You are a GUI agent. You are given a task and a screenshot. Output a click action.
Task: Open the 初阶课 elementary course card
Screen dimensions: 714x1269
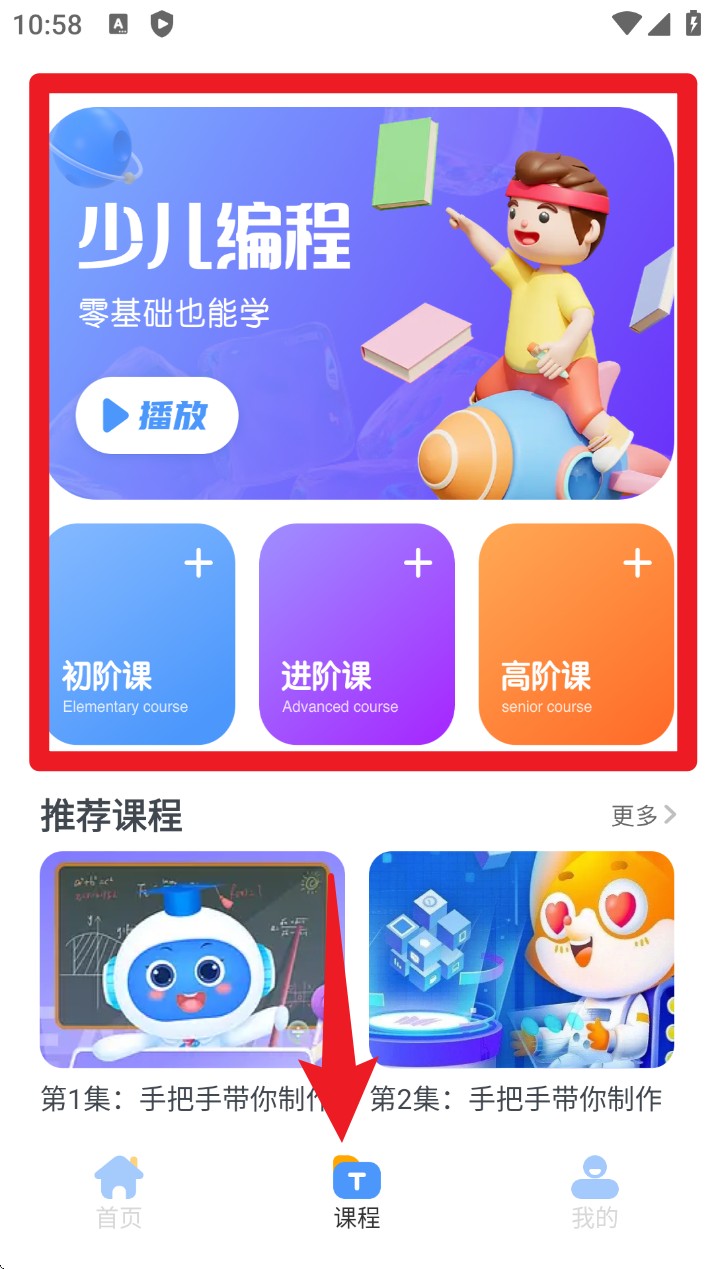141,634
